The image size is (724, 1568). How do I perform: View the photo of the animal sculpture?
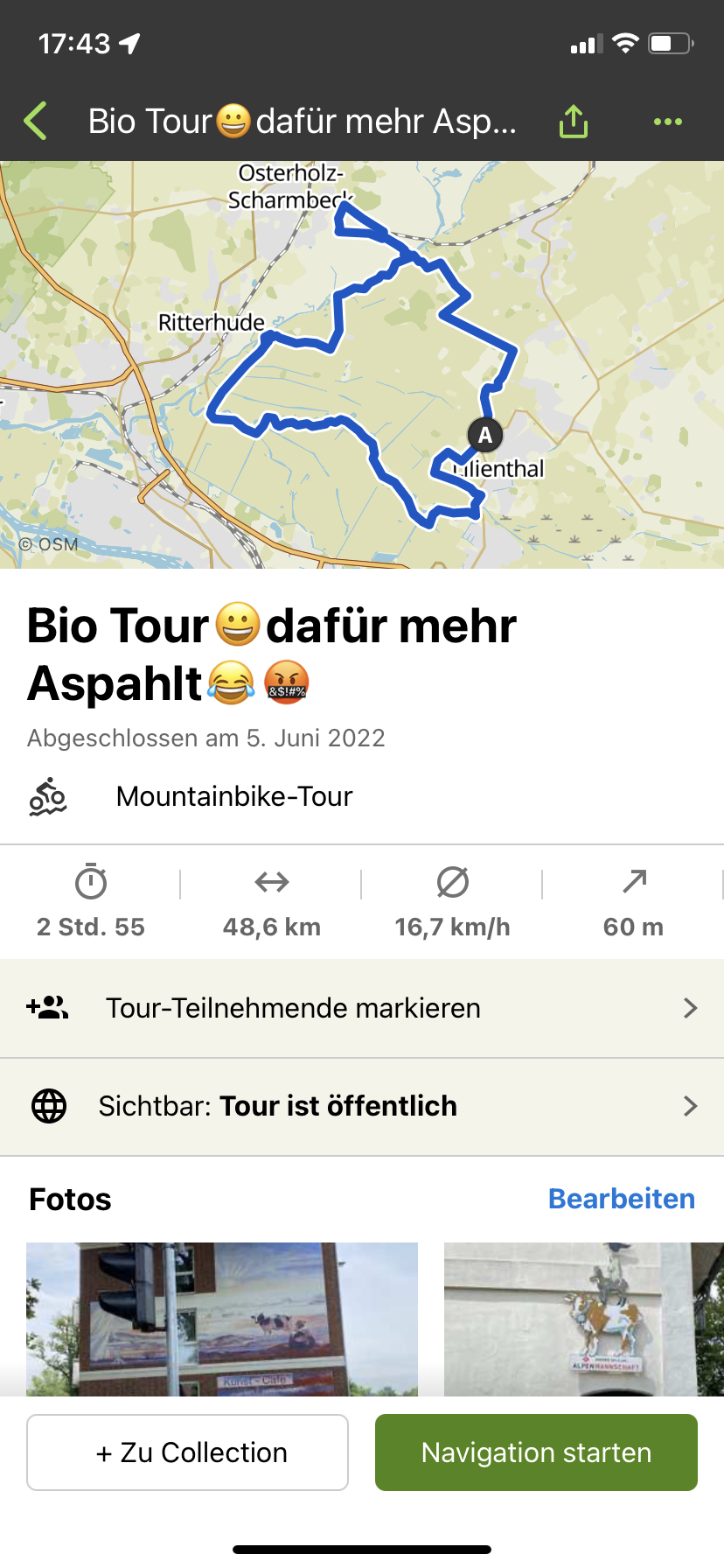583,1318
